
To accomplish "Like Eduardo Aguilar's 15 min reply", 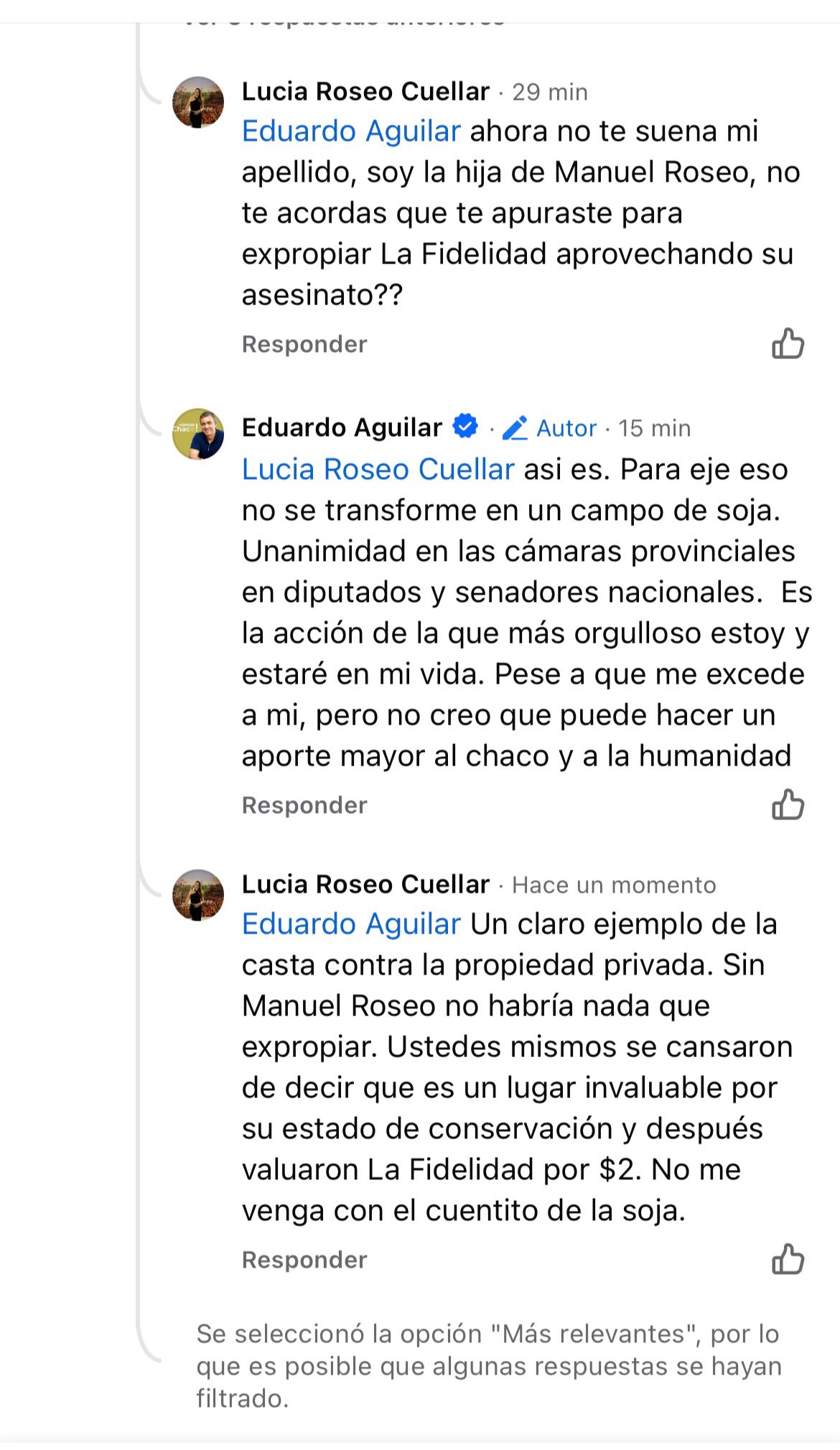I will pos(788,804).
